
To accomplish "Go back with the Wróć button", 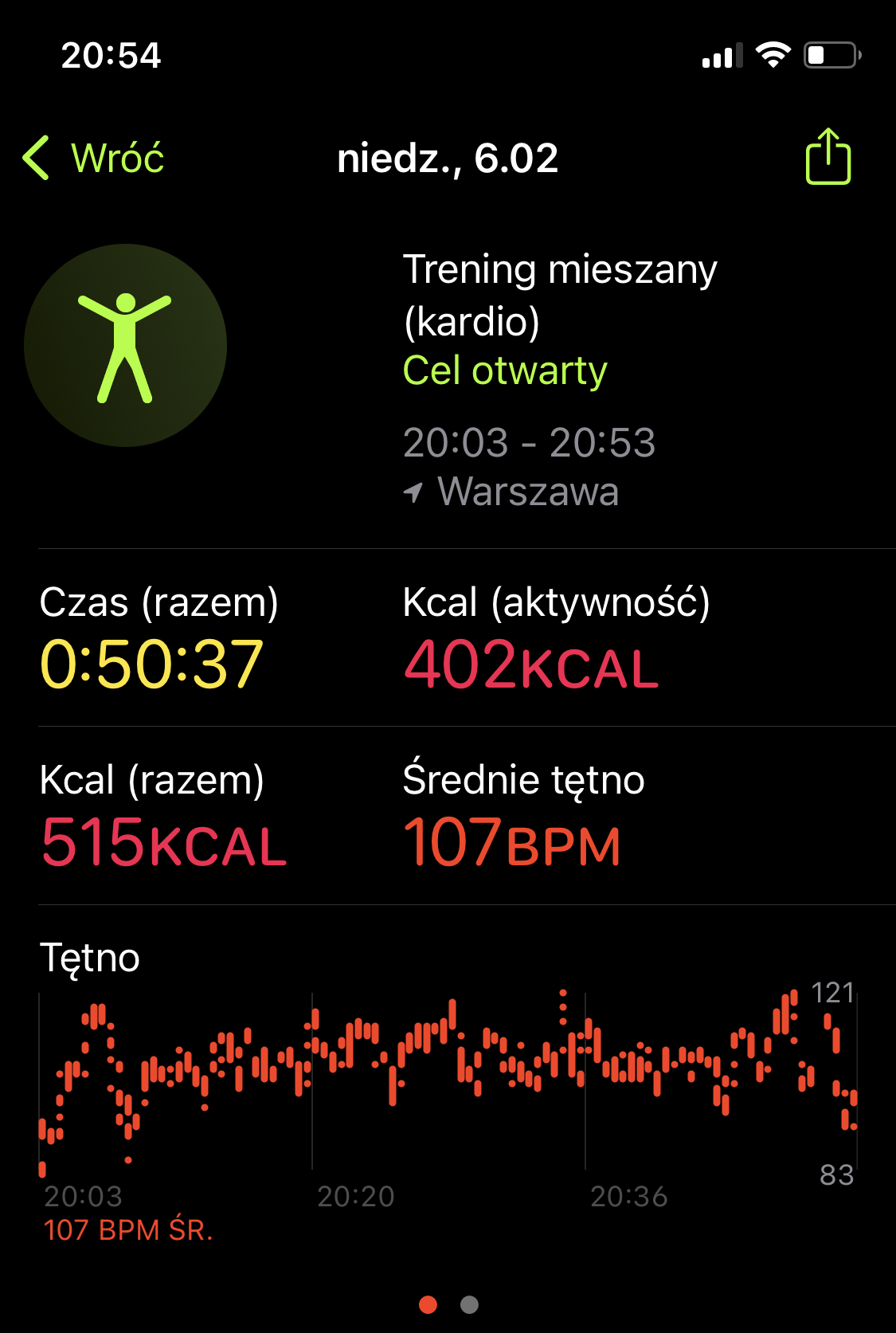I will (x=94, y=158).
